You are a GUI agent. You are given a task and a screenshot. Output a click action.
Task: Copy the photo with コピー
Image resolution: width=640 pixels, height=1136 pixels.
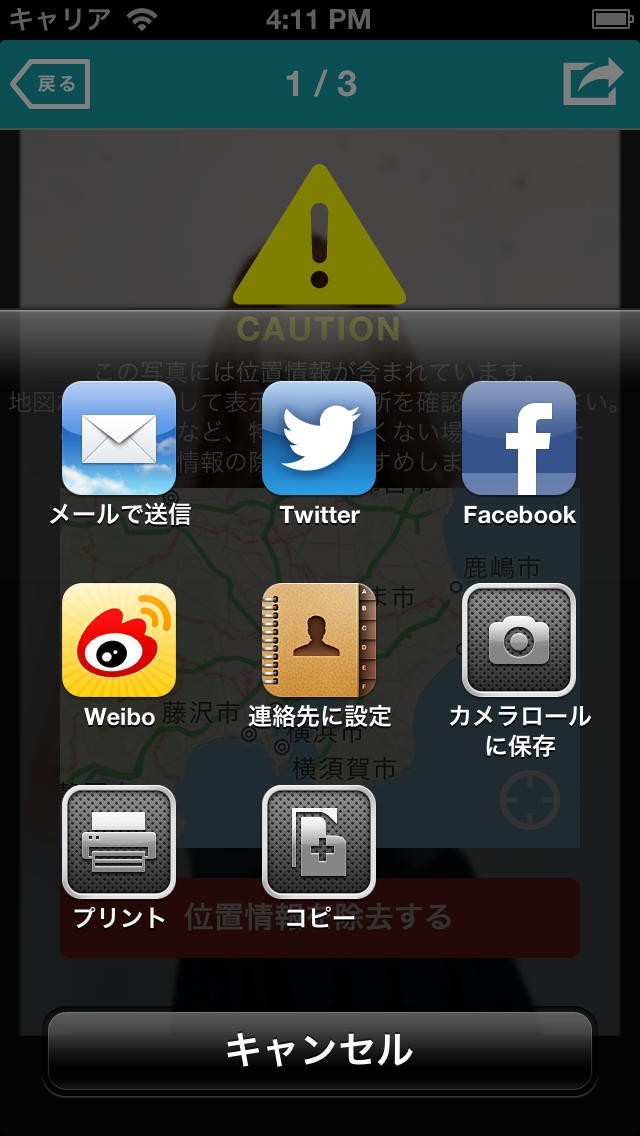tap(319, 842)
